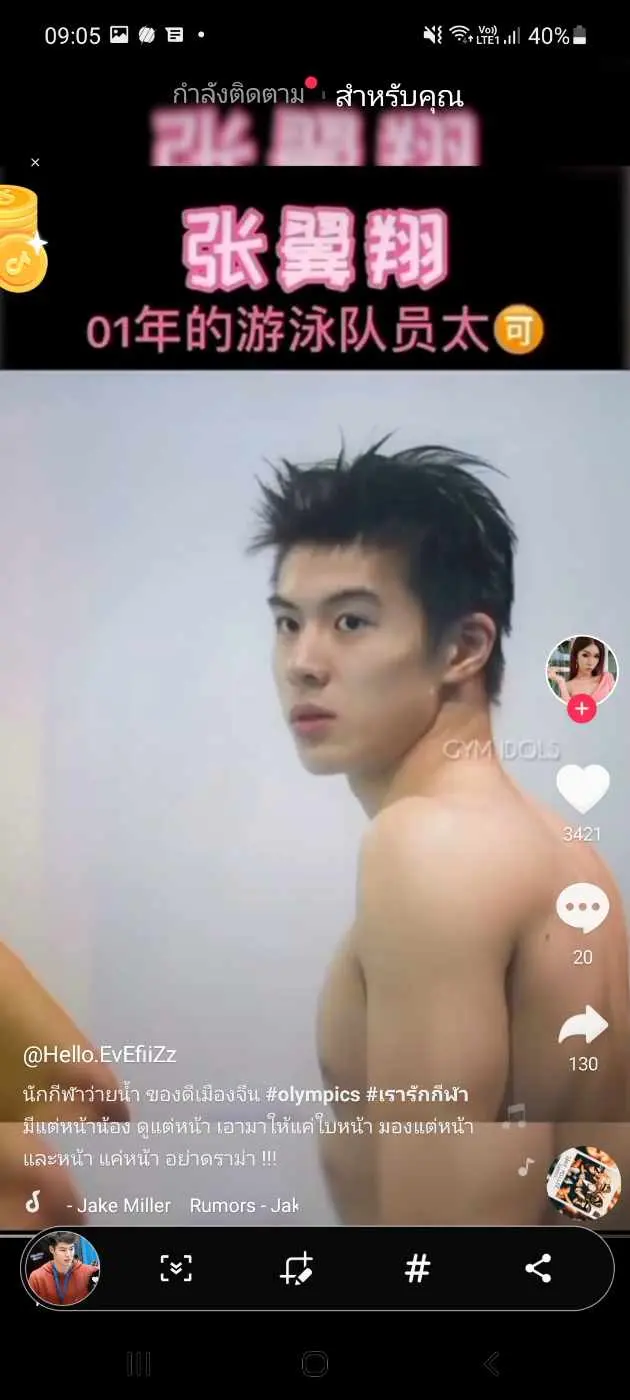Open the Jake Miller Rumors sound

click(x=180, y=1205)
